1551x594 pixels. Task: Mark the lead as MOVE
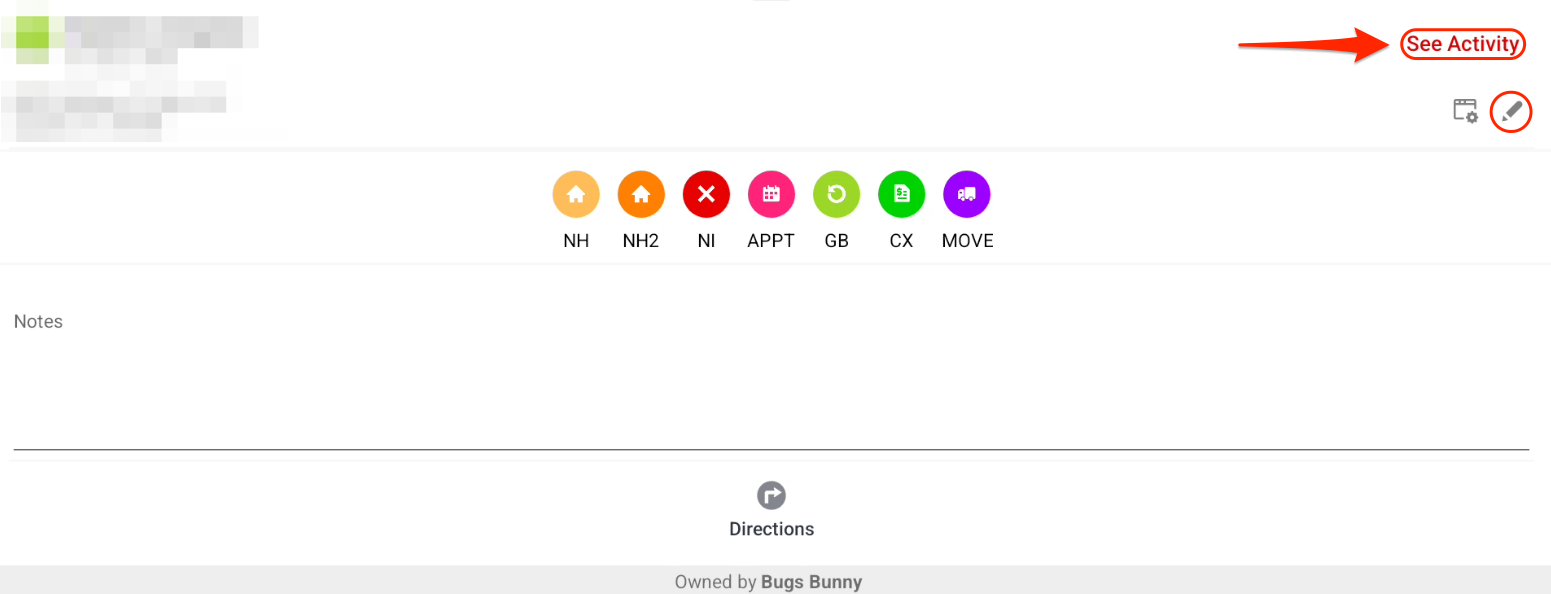point(967,195)
